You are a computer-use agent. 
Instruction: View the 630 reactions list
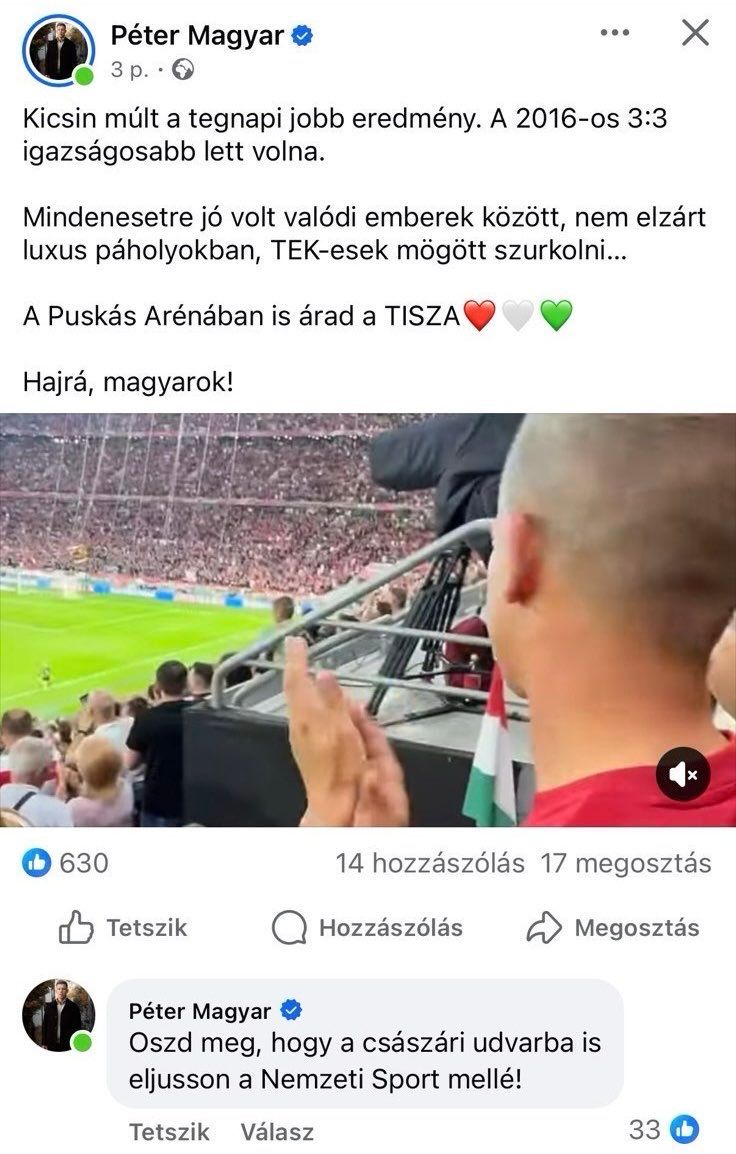pos(66,863)
